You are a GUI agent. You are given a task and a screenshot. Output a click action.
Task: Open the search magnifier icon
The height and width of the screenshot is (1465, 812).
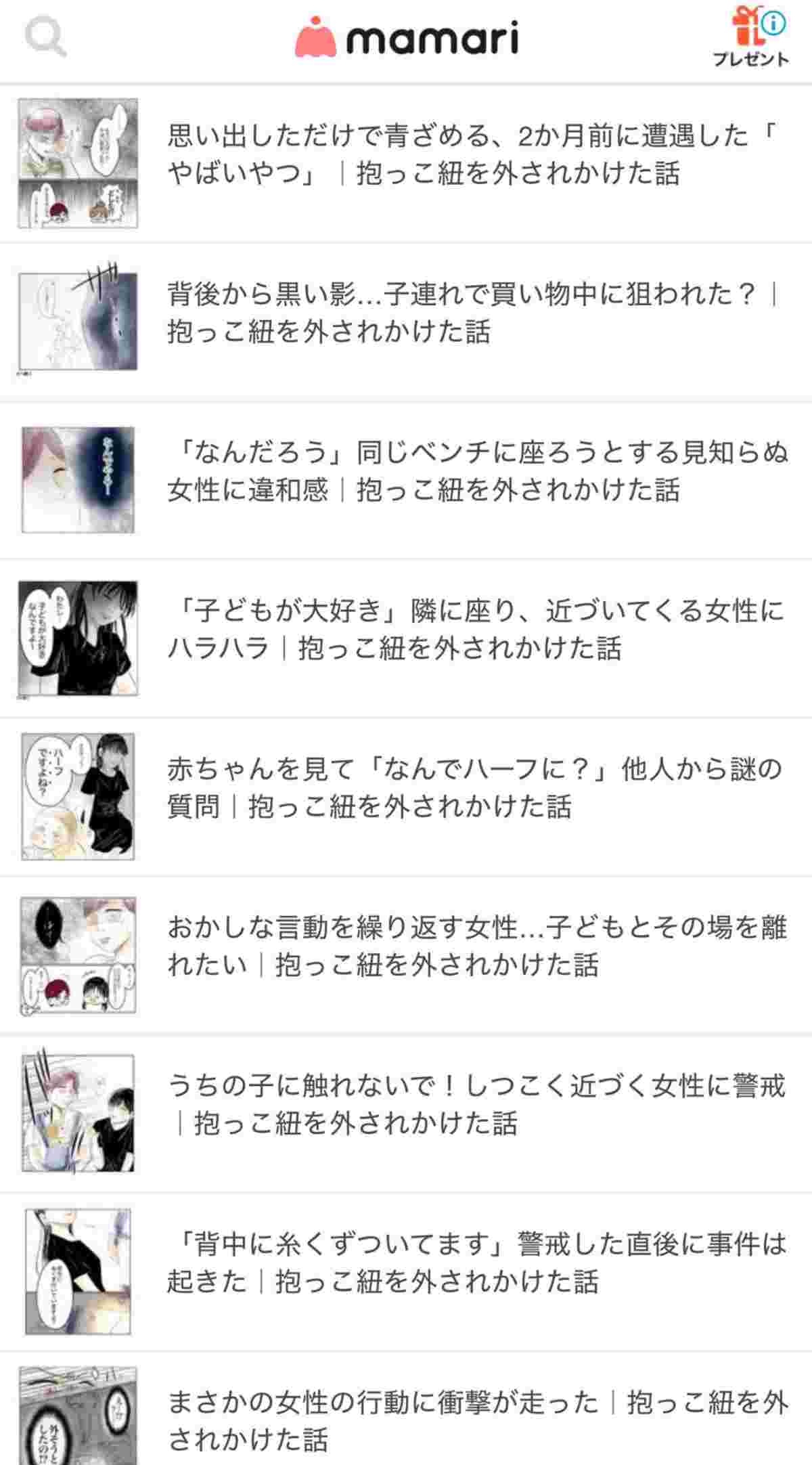coord(45,39)
